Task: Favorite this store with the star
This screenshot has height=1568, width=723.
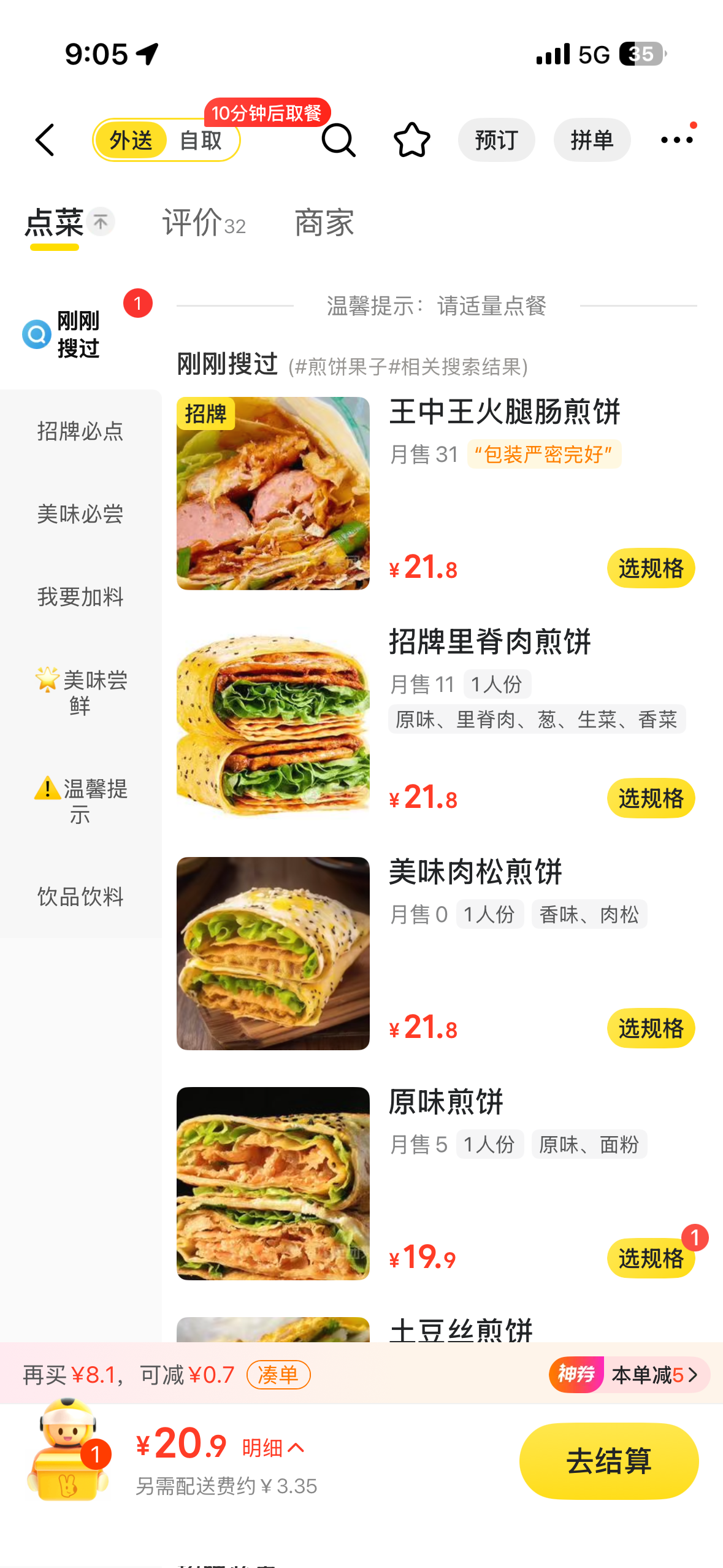Action: (x=411, y=140)
